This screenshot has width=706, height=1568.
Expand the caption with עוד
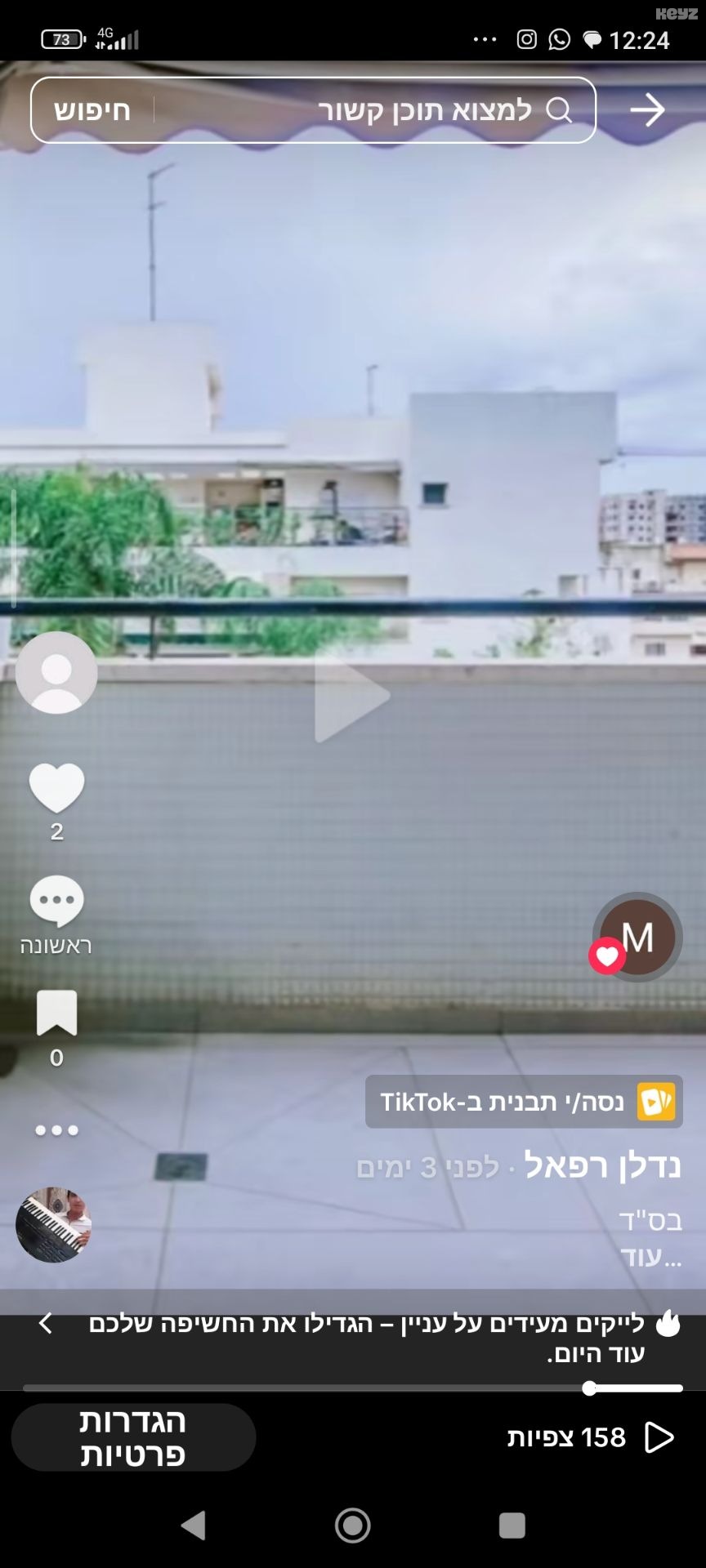click(650, 1256)
